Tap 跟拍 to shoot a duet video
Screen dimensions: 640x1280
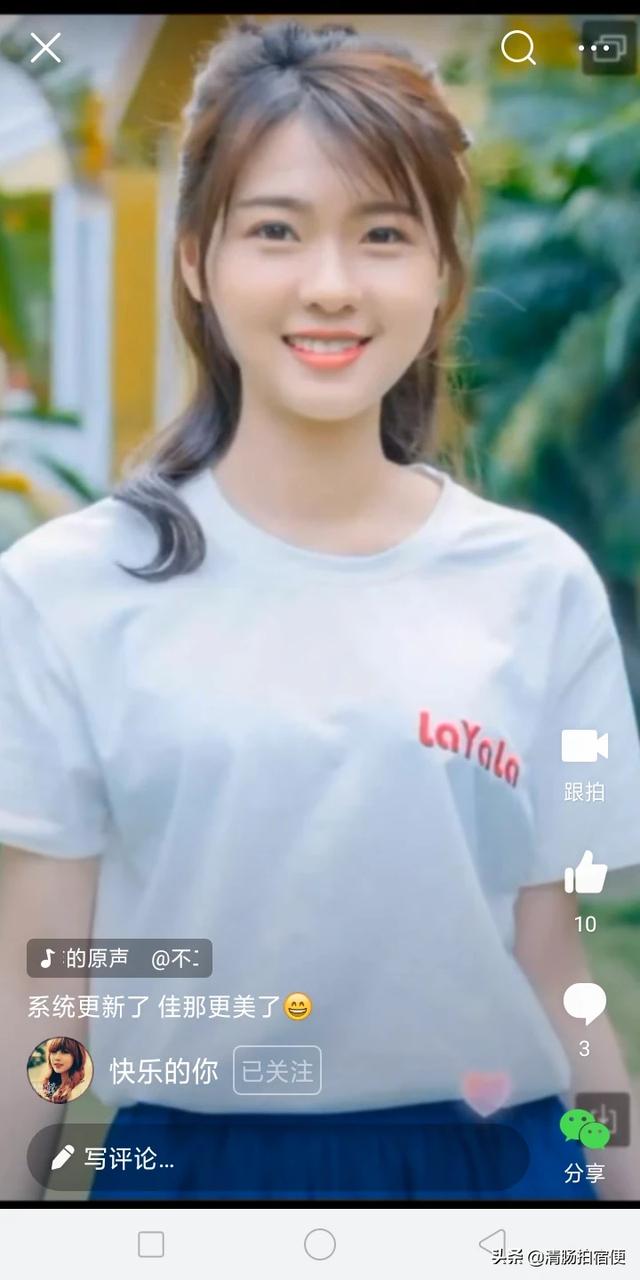(x=585, y=762)
